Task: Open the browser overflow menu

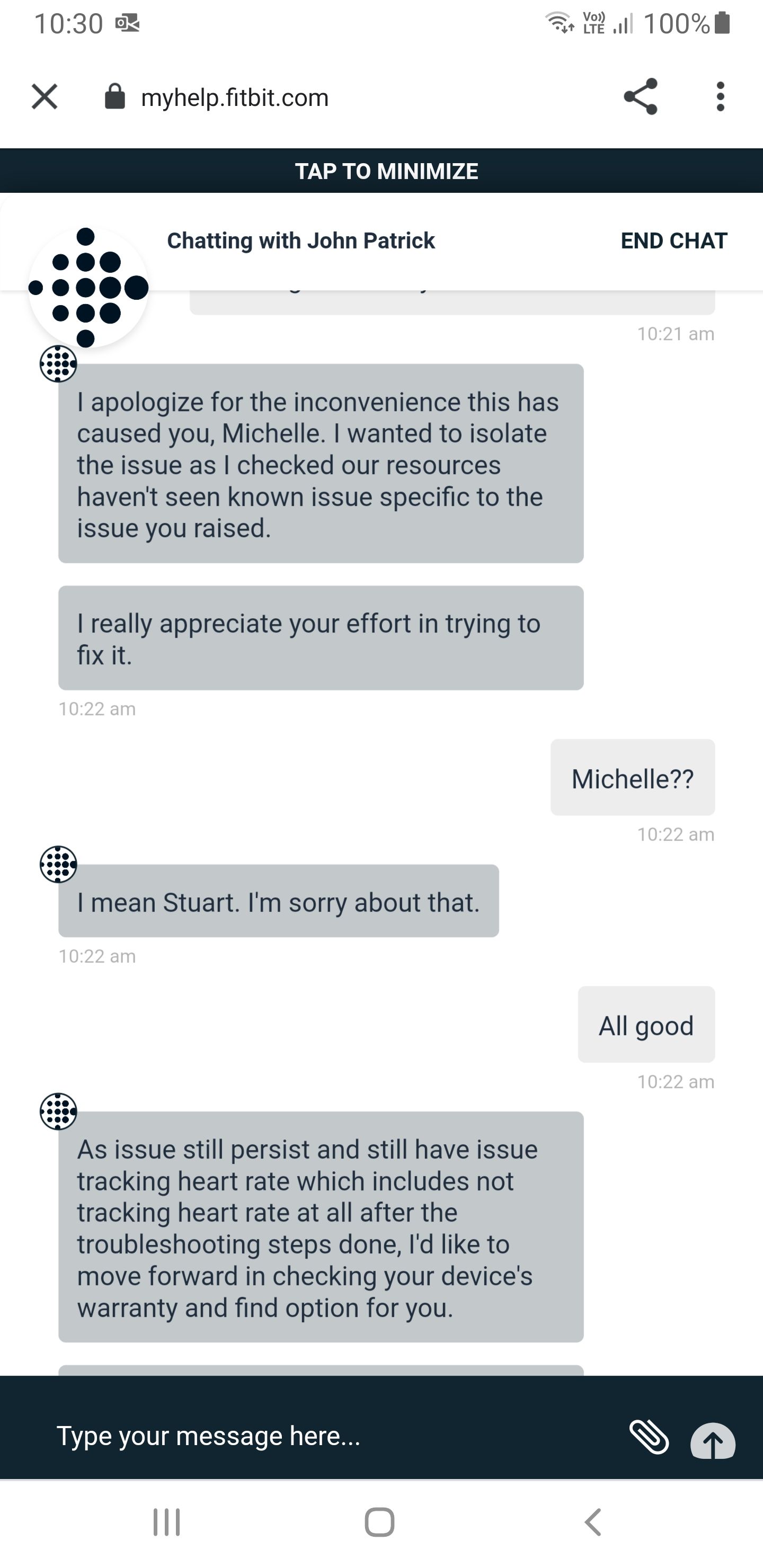Action: pyautogui.click(x=721, y=97)
